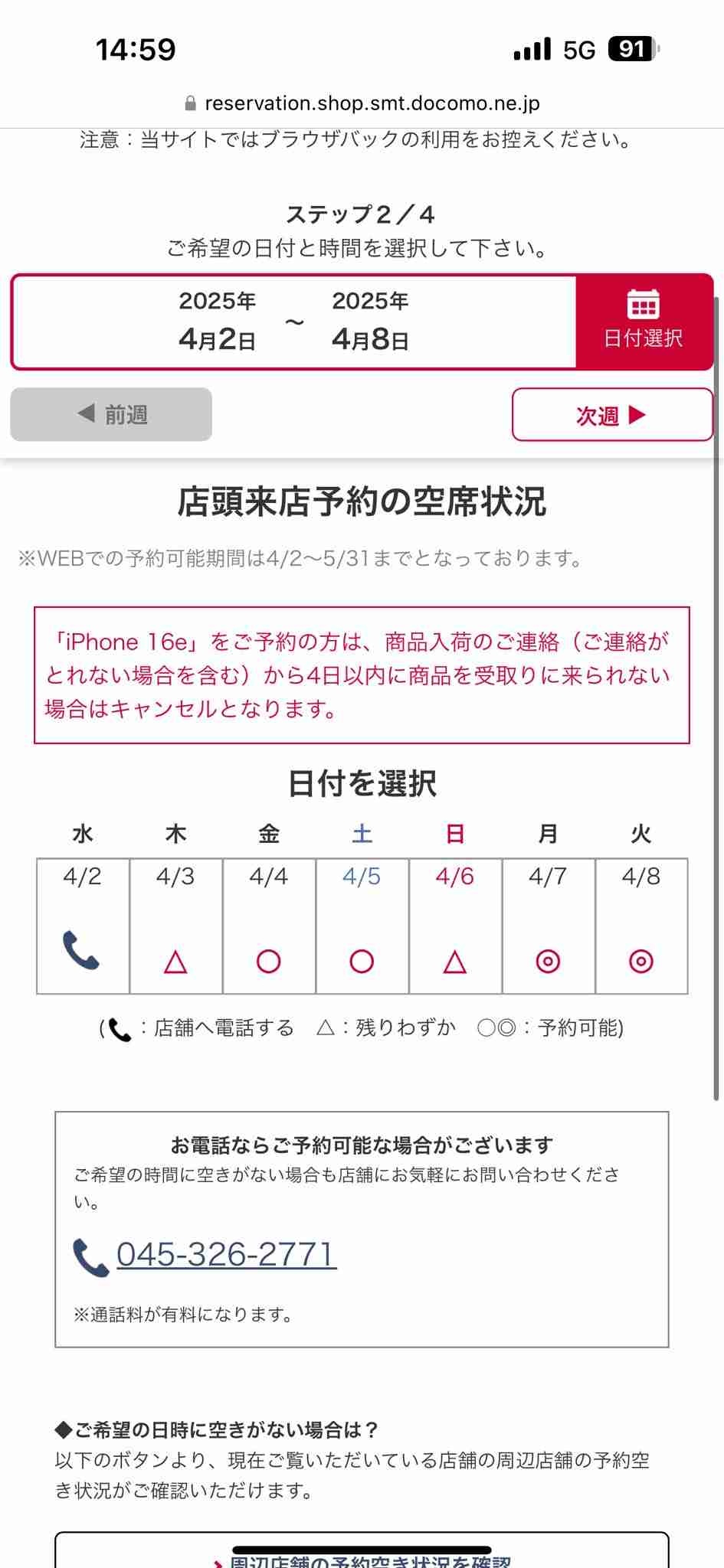
Task: Go to next week with 次週
Action: 611,415
